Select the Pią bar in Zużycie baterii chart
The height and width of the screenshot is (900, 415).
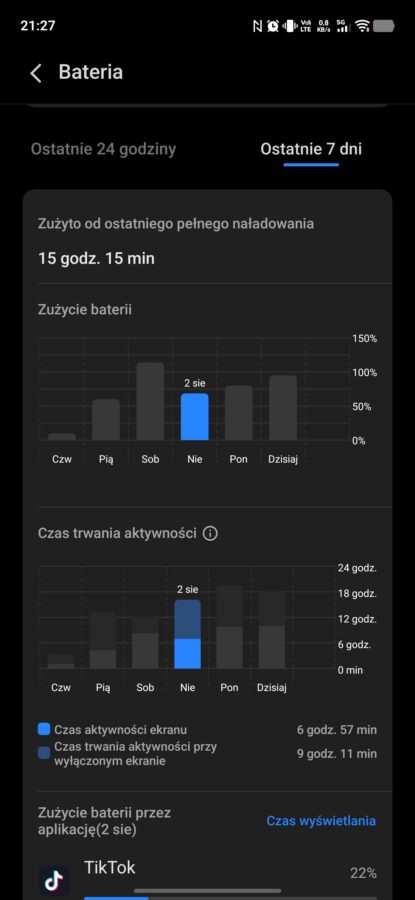106,420
